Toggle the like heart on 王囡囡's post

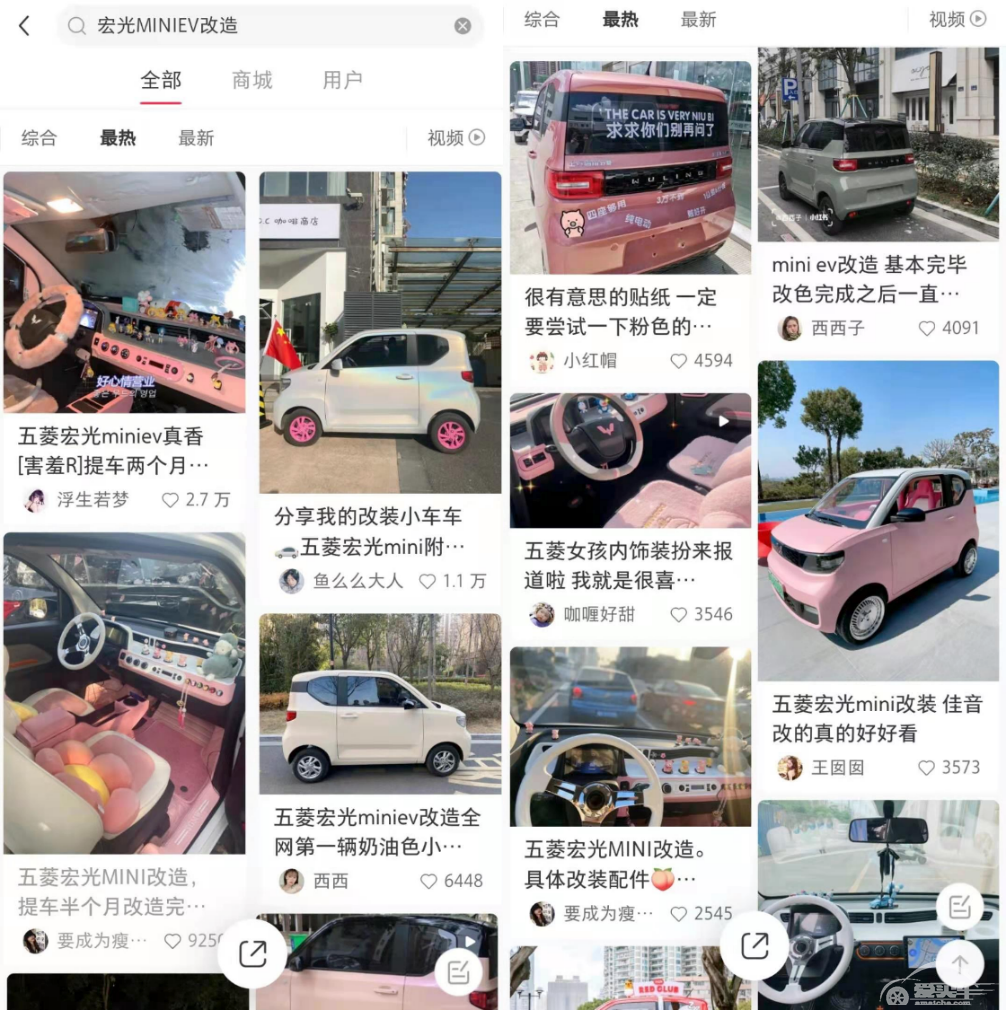[929, 768]
